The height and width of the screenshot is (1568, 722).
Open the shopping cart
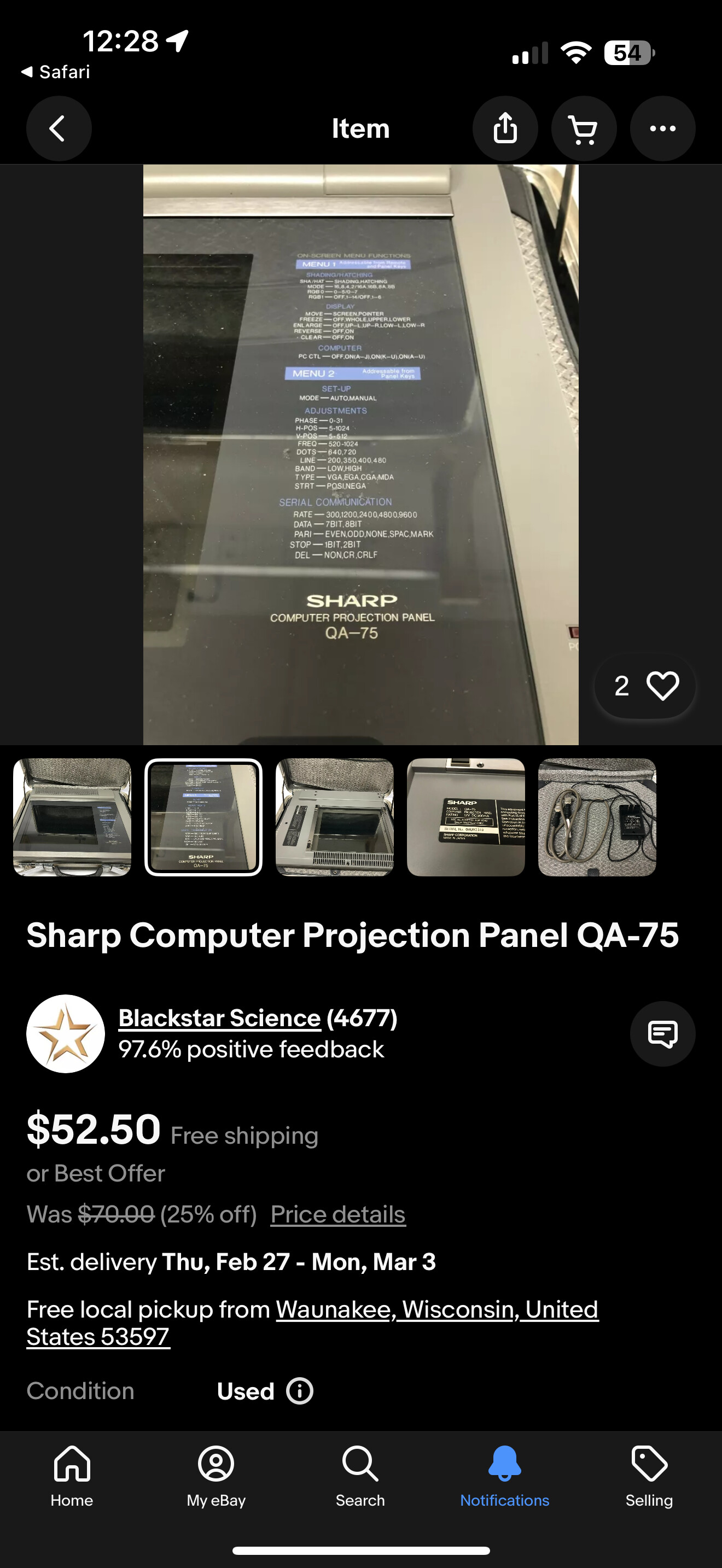point(584,128)
